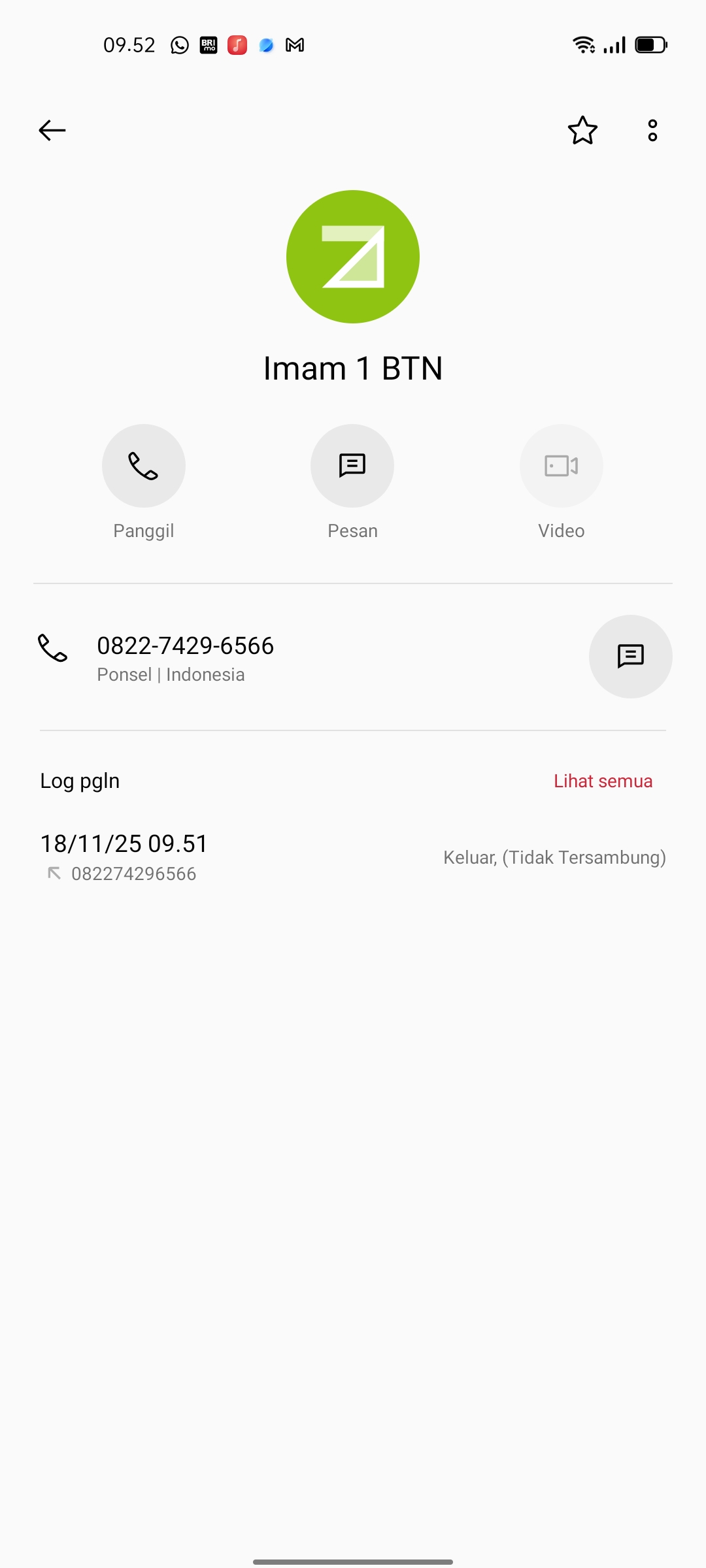Select the Panggil phone icon
This screenshot has width=706, height=1568.
[143, 465]
